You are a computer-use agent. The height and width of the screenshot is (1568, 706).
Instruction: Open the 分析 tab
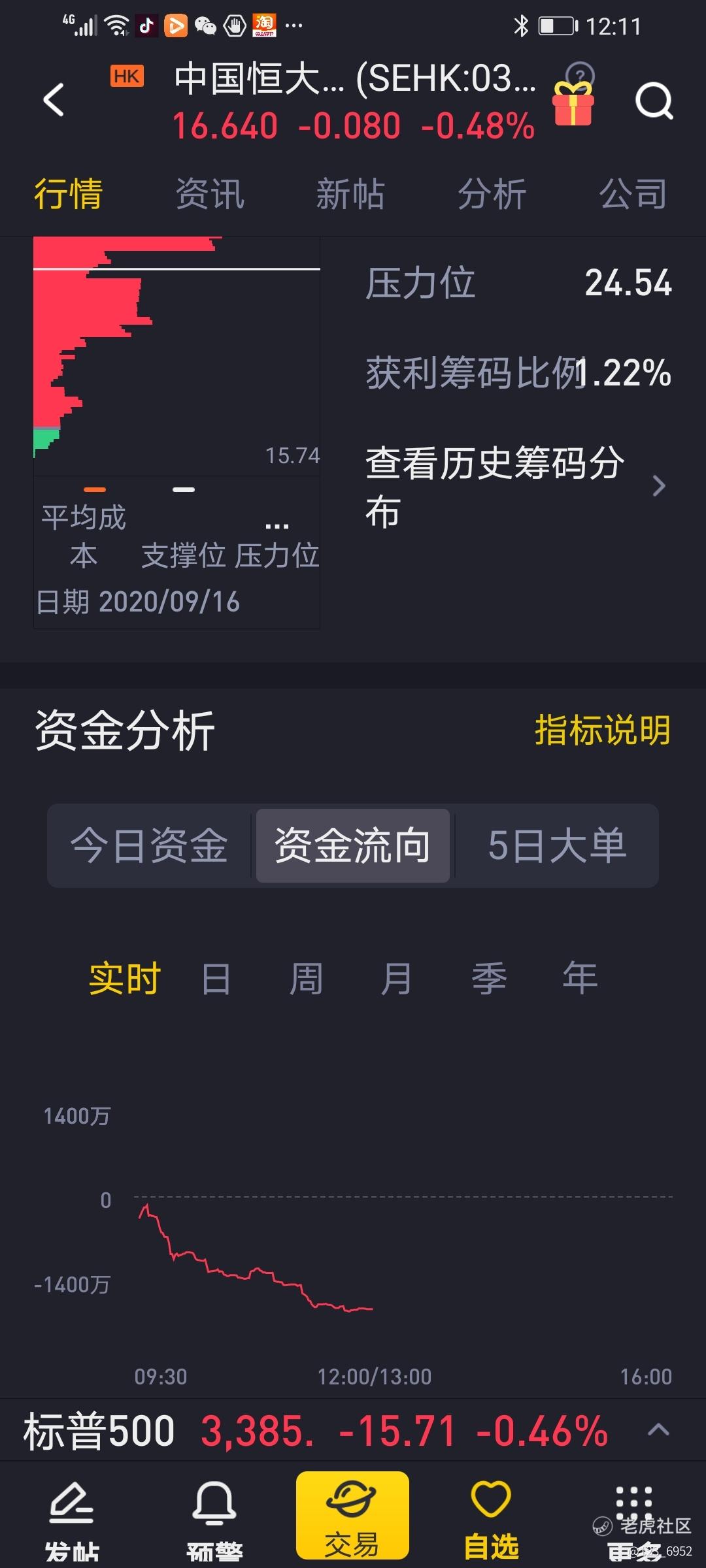[492, 194]
